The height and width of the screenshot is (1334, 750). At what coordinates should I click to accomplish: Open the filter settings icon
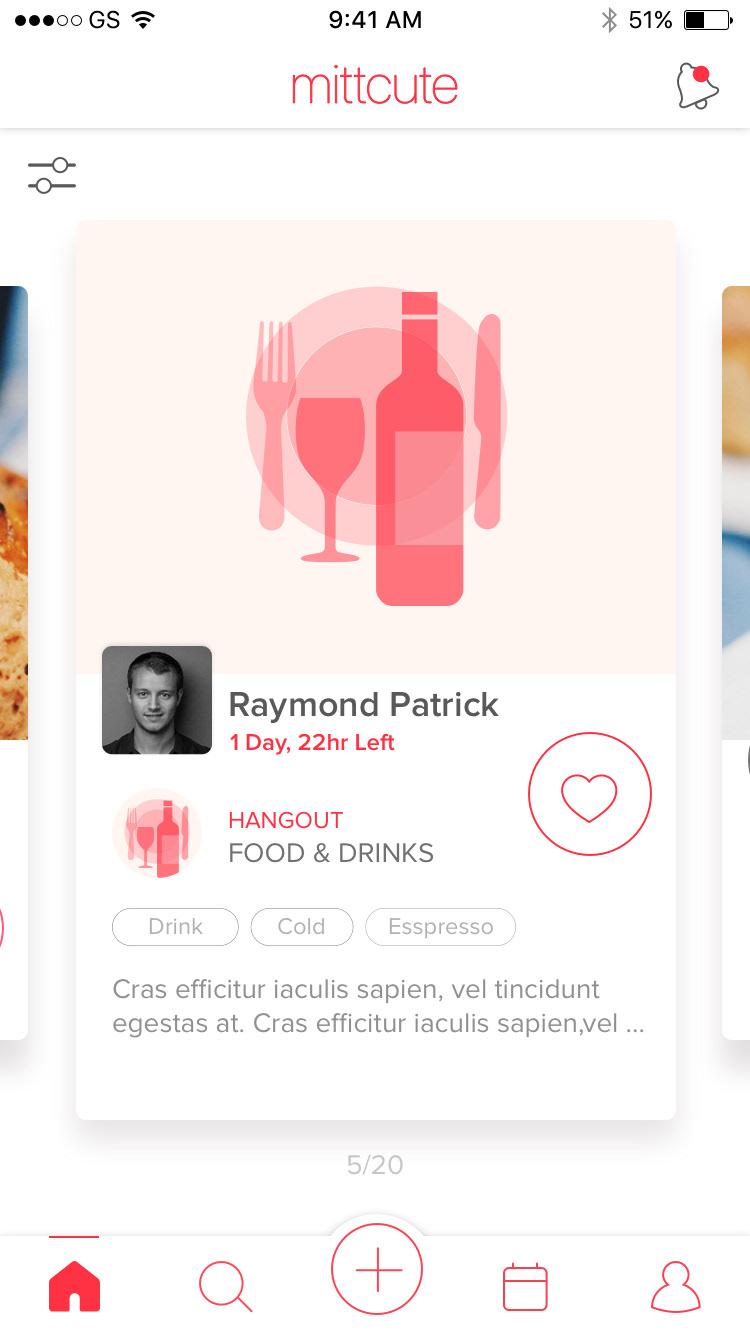[x=52, y=175]
